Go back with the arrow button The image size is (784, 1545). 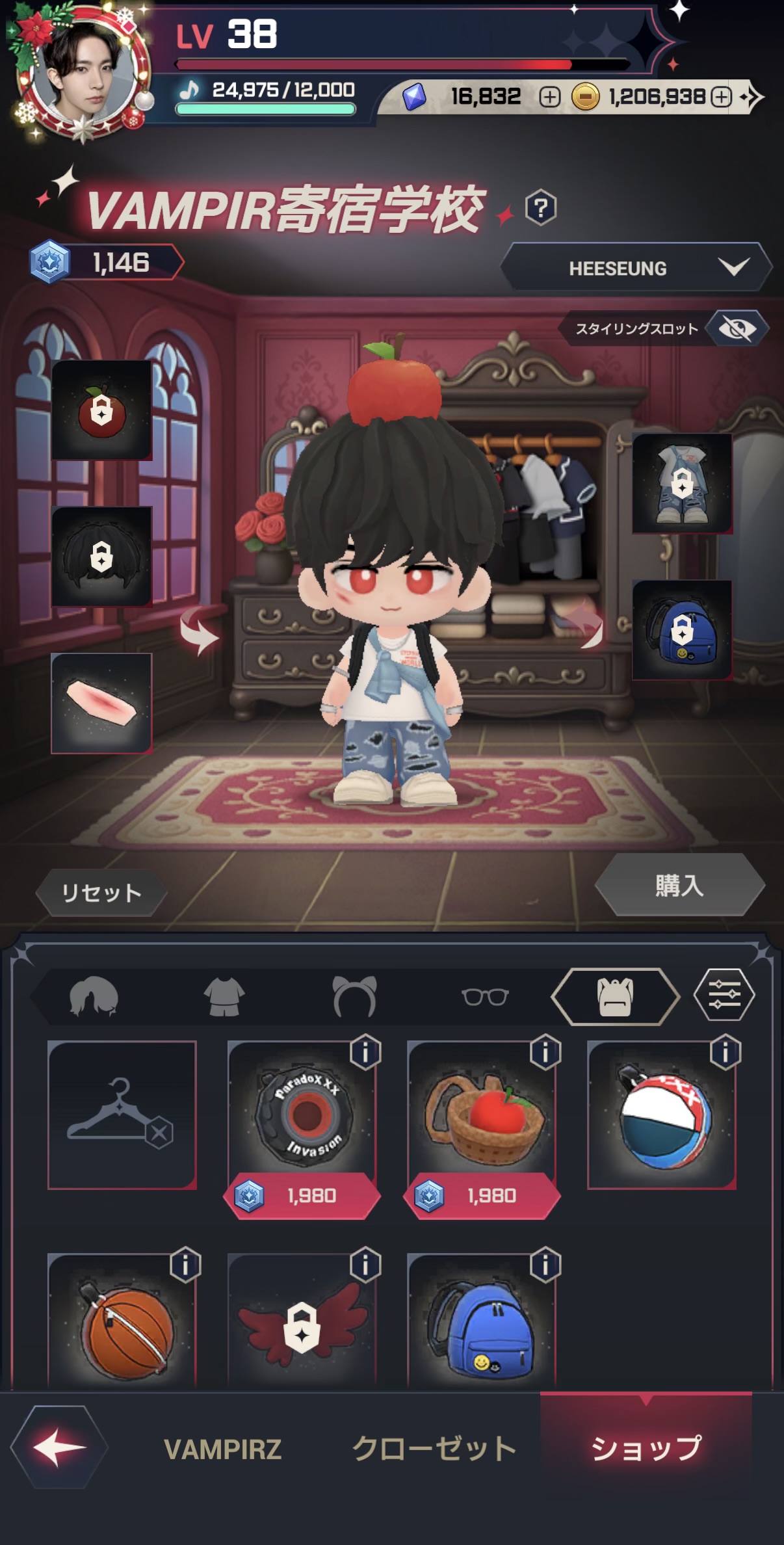tap(59, 1447)
